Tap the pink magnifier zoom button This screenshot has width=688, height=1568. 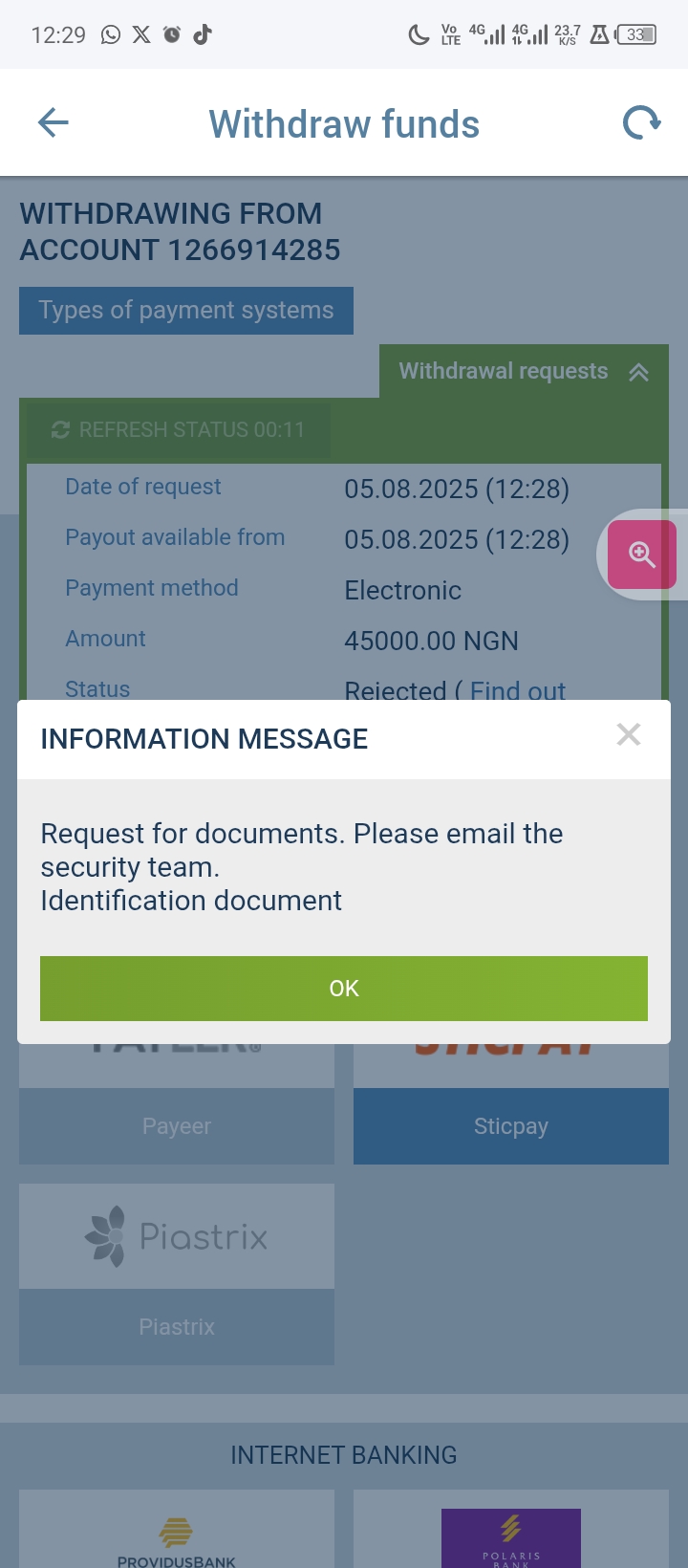click(641, 555)
